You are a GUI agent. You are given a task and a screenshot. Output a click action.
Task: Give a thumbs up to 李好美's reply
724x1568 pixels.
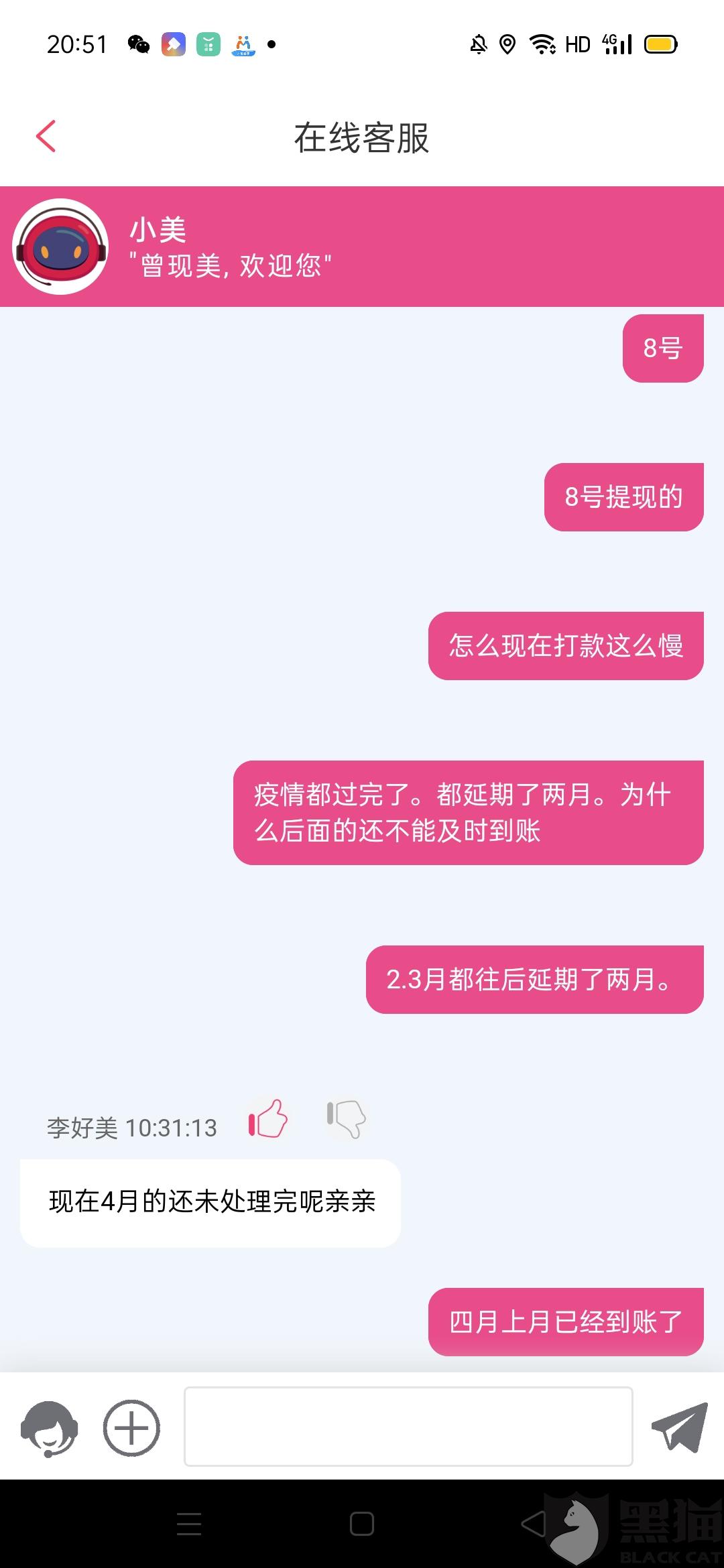[x=267, y=1118]
